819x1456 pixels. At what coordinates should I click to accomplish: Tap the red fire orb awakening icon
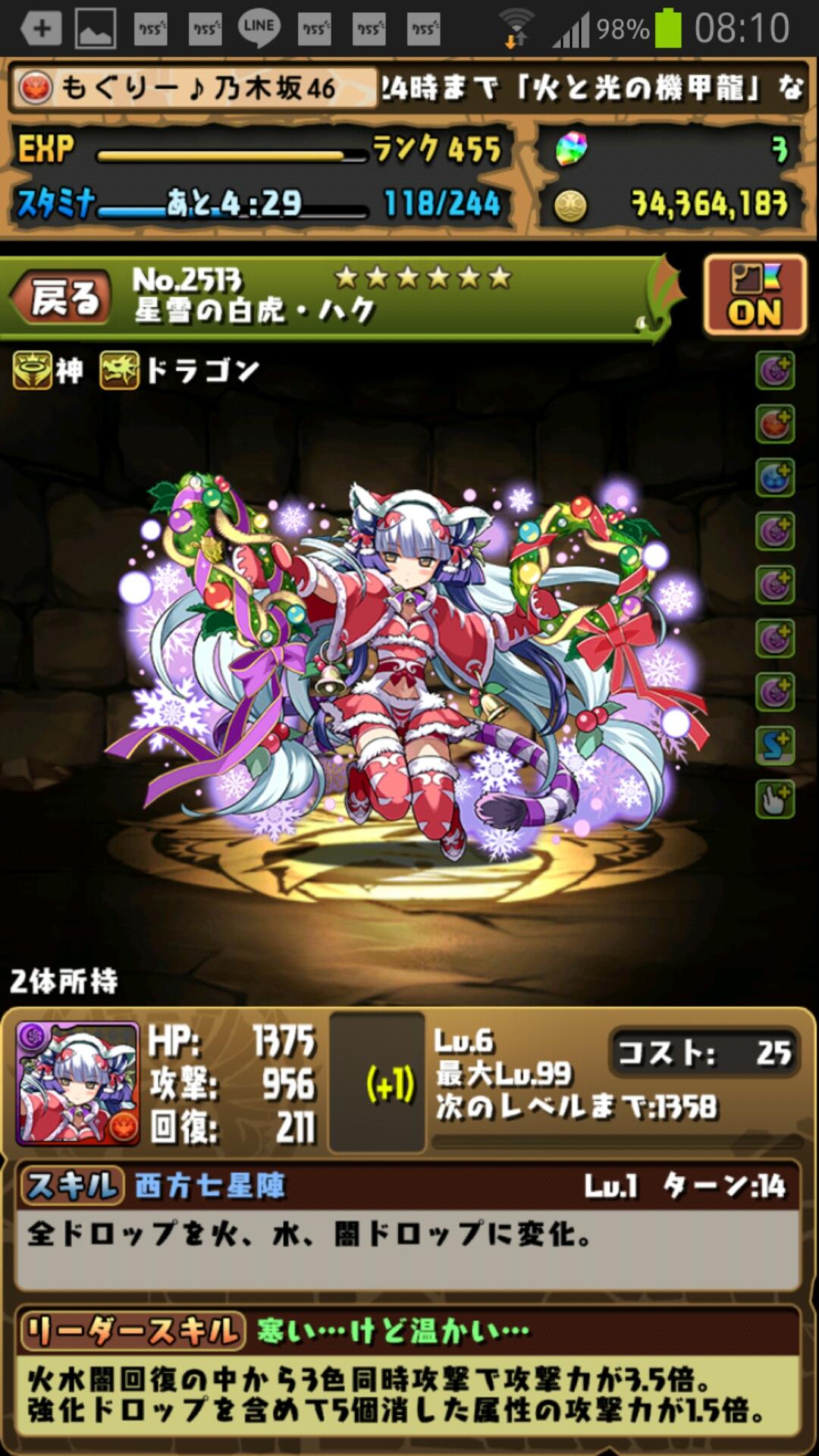pos(774,424)
